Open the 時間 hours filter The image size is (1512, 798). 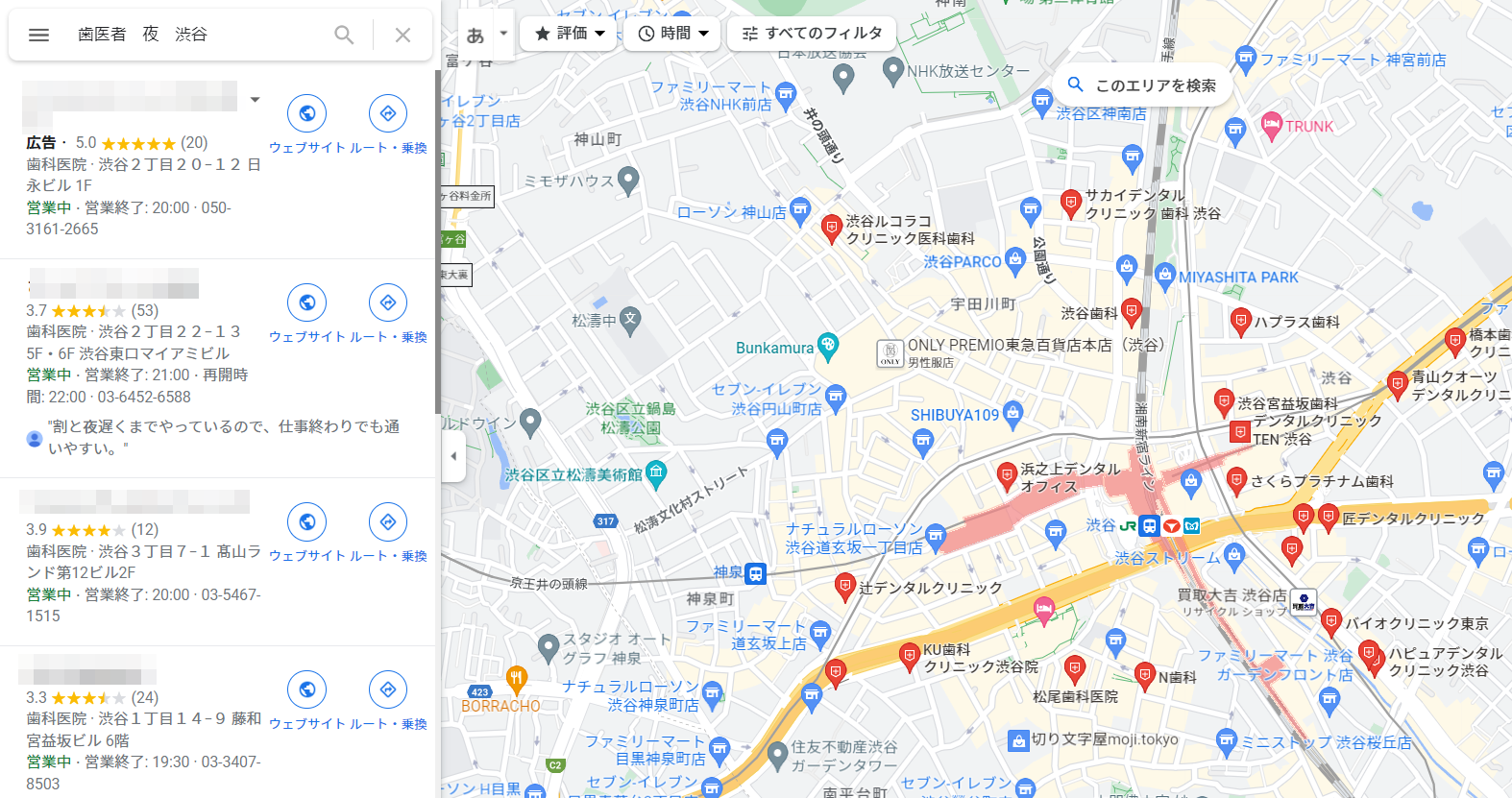point(674,34)
